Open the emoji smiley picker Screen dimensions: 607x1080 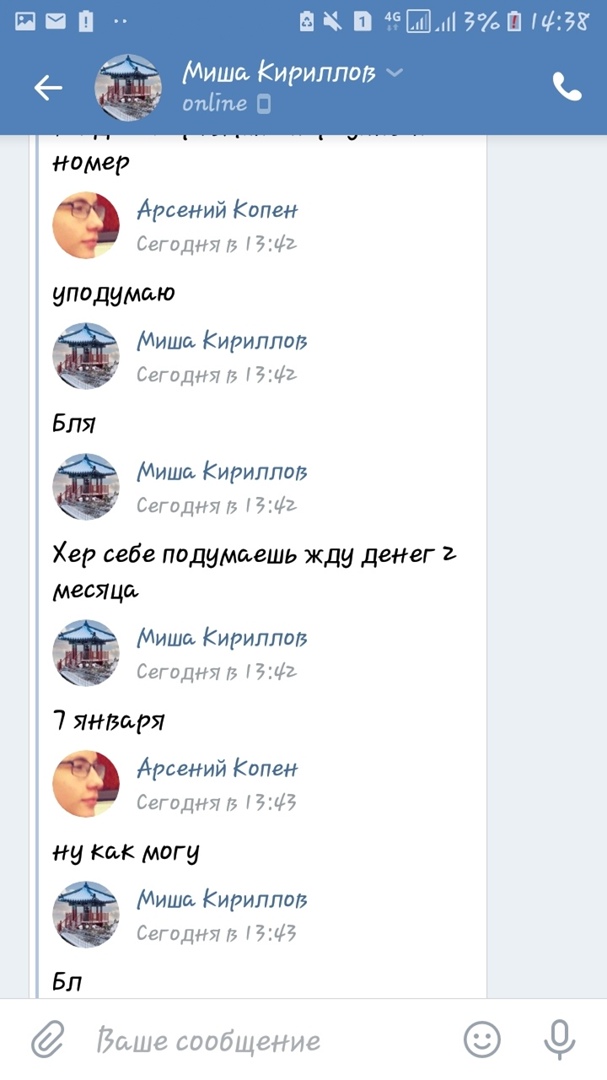(482, 1040)
